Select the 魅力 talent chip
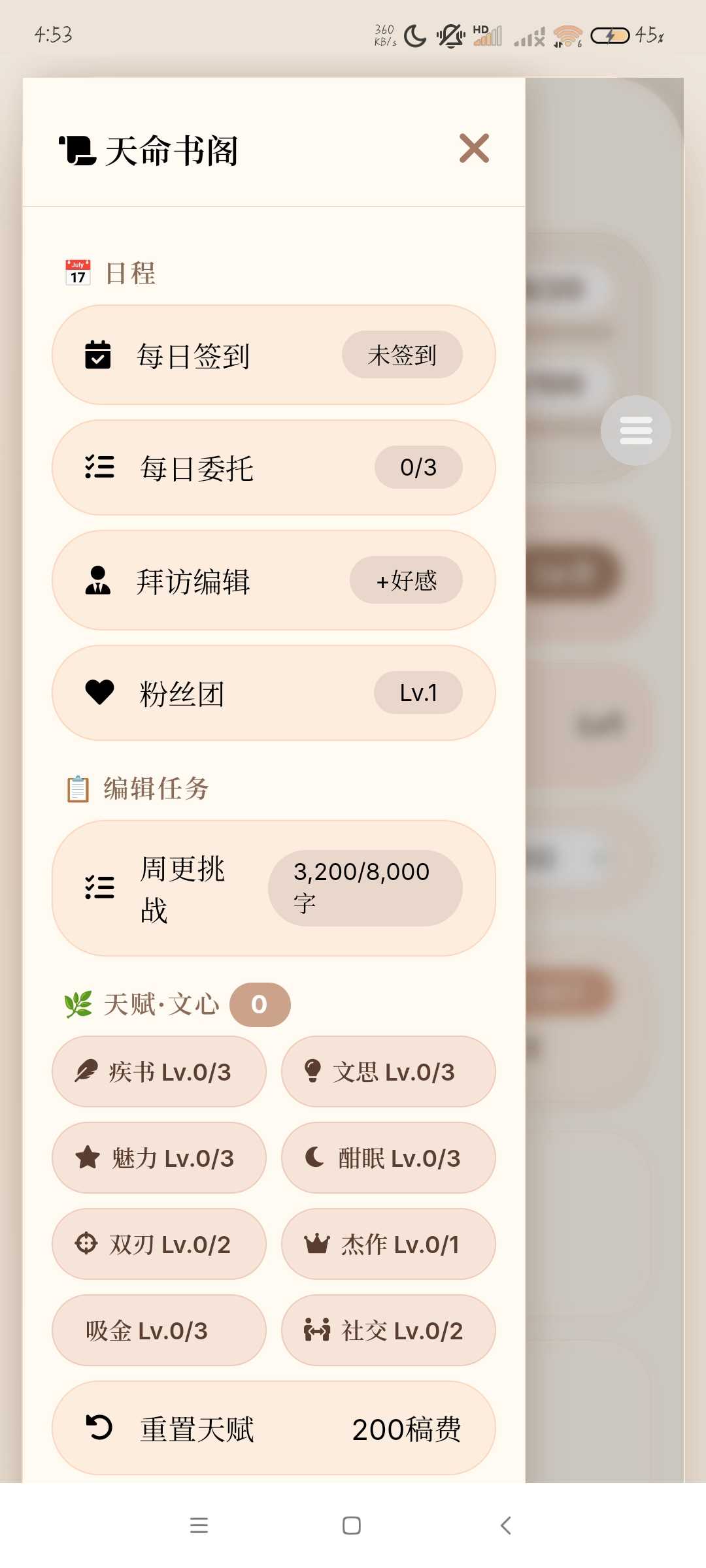Screen dimensions: 706x1568 pos(159,1158)
